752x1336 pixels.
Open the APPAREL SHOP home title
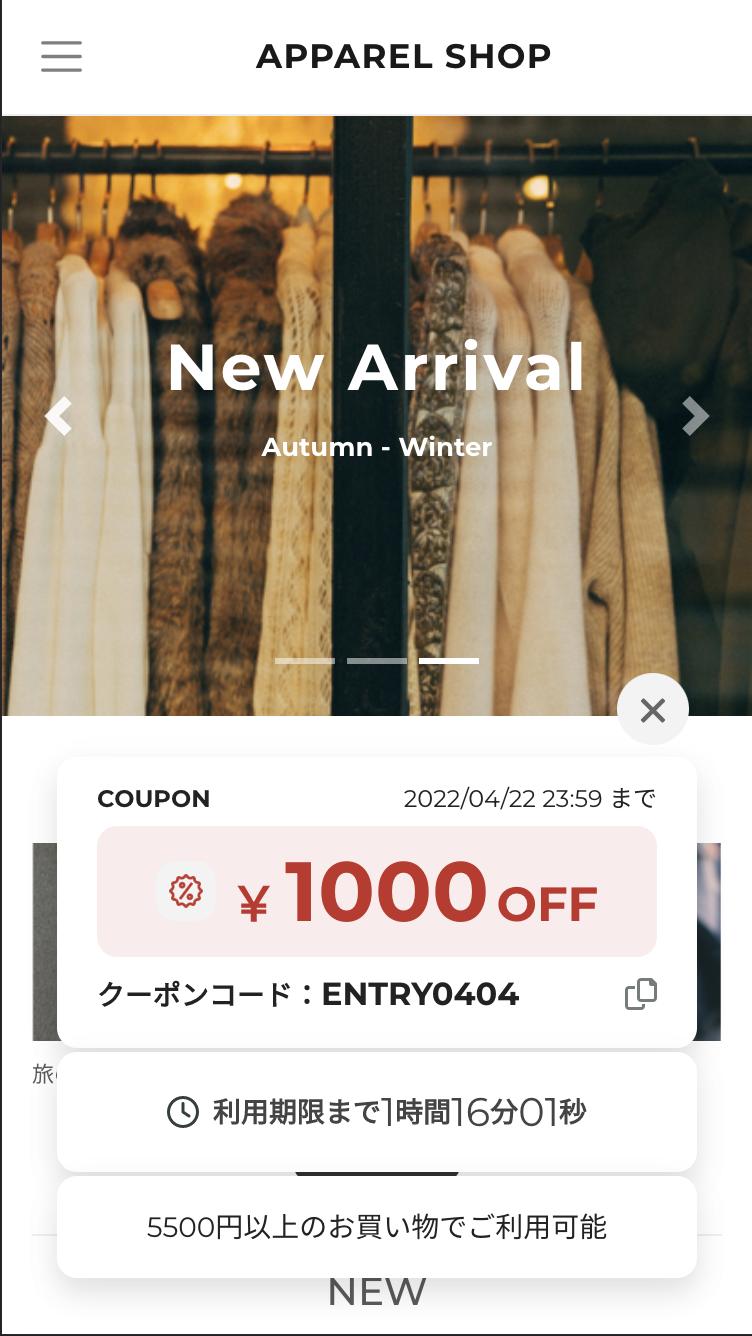[x=403, y=57]
